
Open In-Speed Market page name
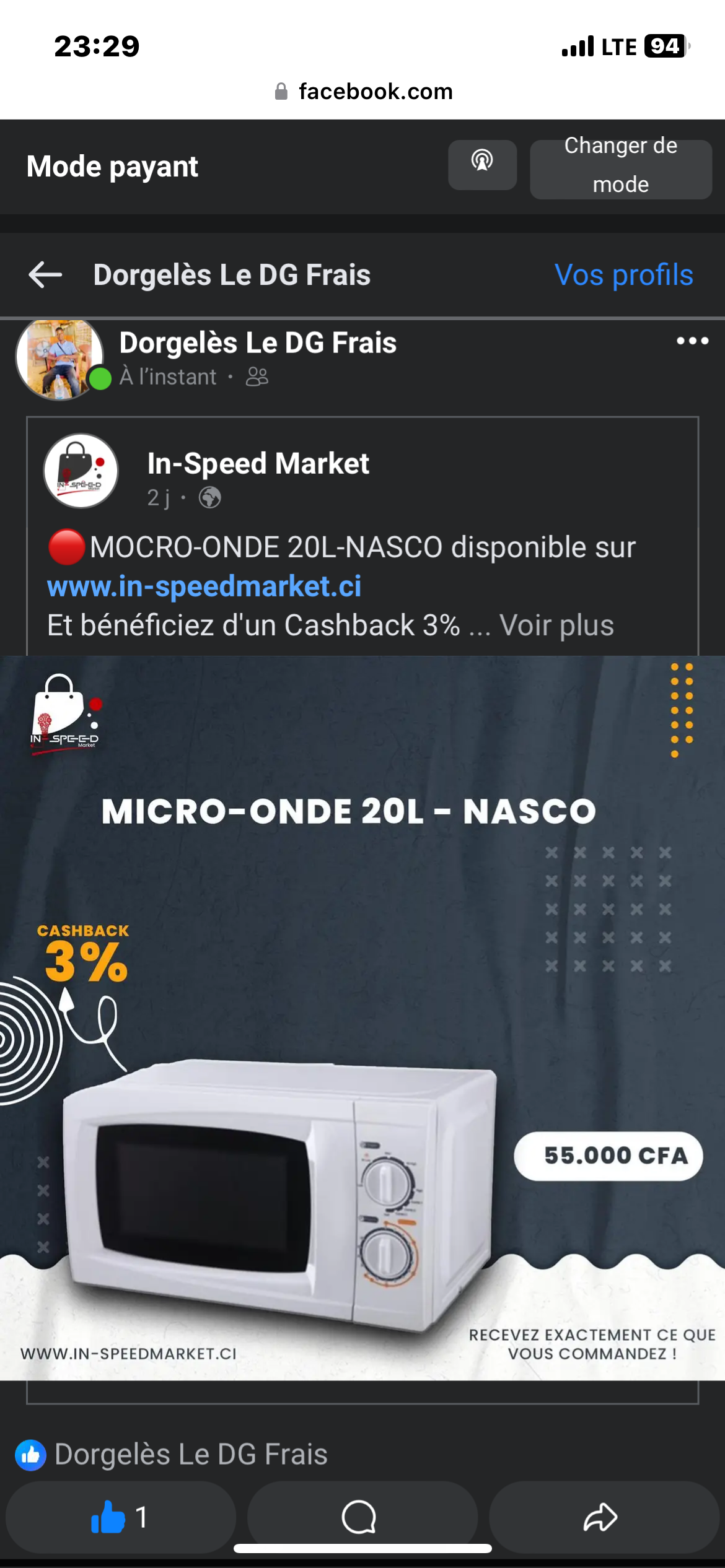pyautogui.click(x=258, y=463)
